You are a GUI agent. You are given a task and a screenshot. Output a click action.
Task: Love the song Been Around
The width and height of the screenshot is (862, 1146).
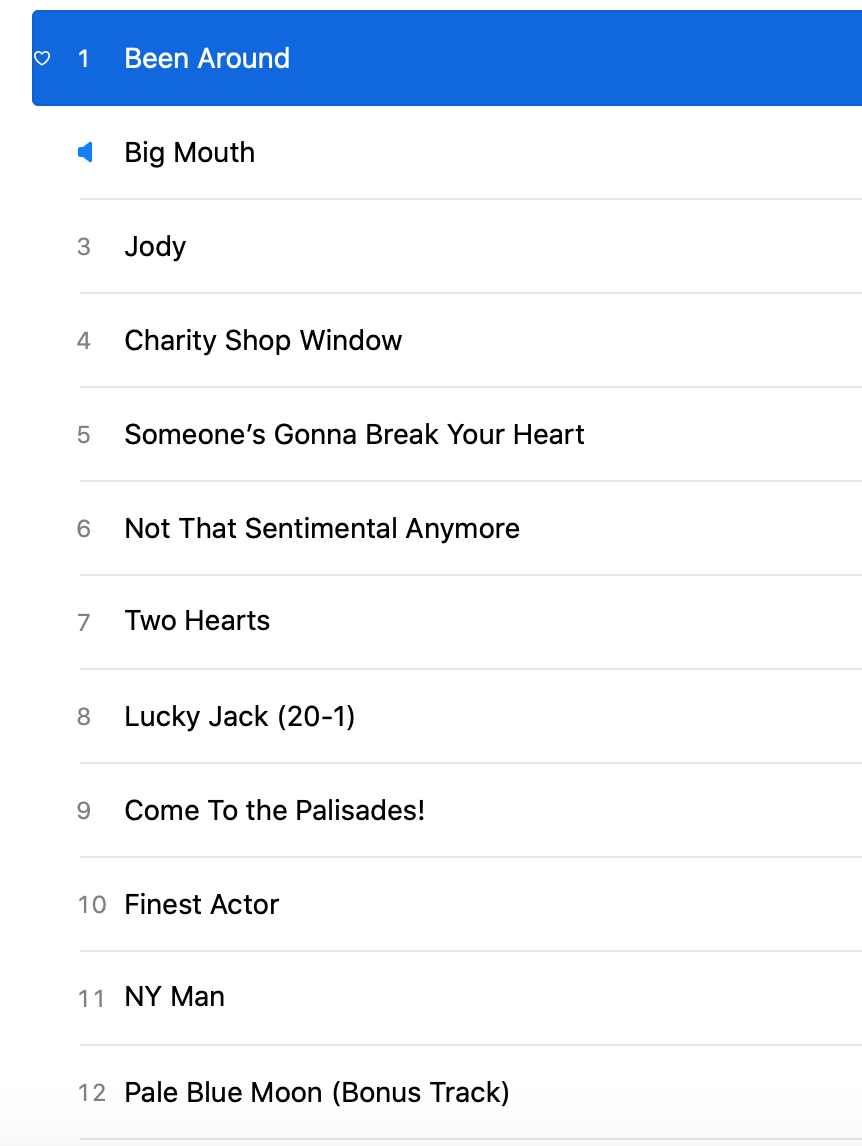click(x=42, y=59)
